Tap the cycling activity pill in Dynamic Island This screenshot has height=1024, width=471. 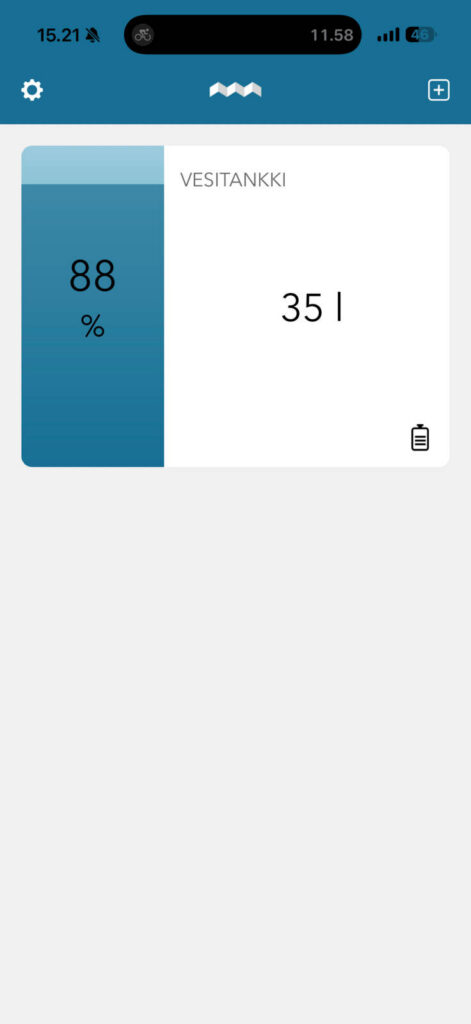coord(242,35)
